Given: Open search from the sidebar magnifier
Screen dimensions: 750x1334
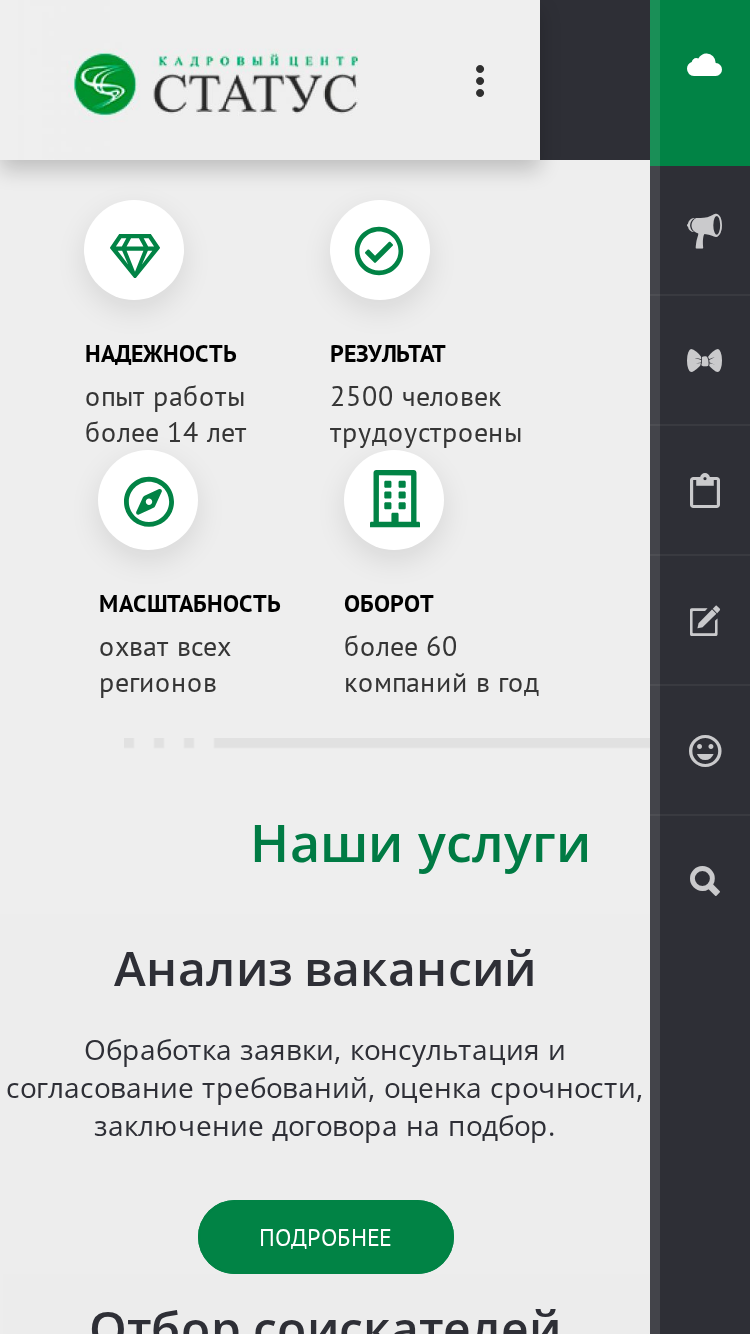Looking at the screenshot, I should [x=705, y=880].
